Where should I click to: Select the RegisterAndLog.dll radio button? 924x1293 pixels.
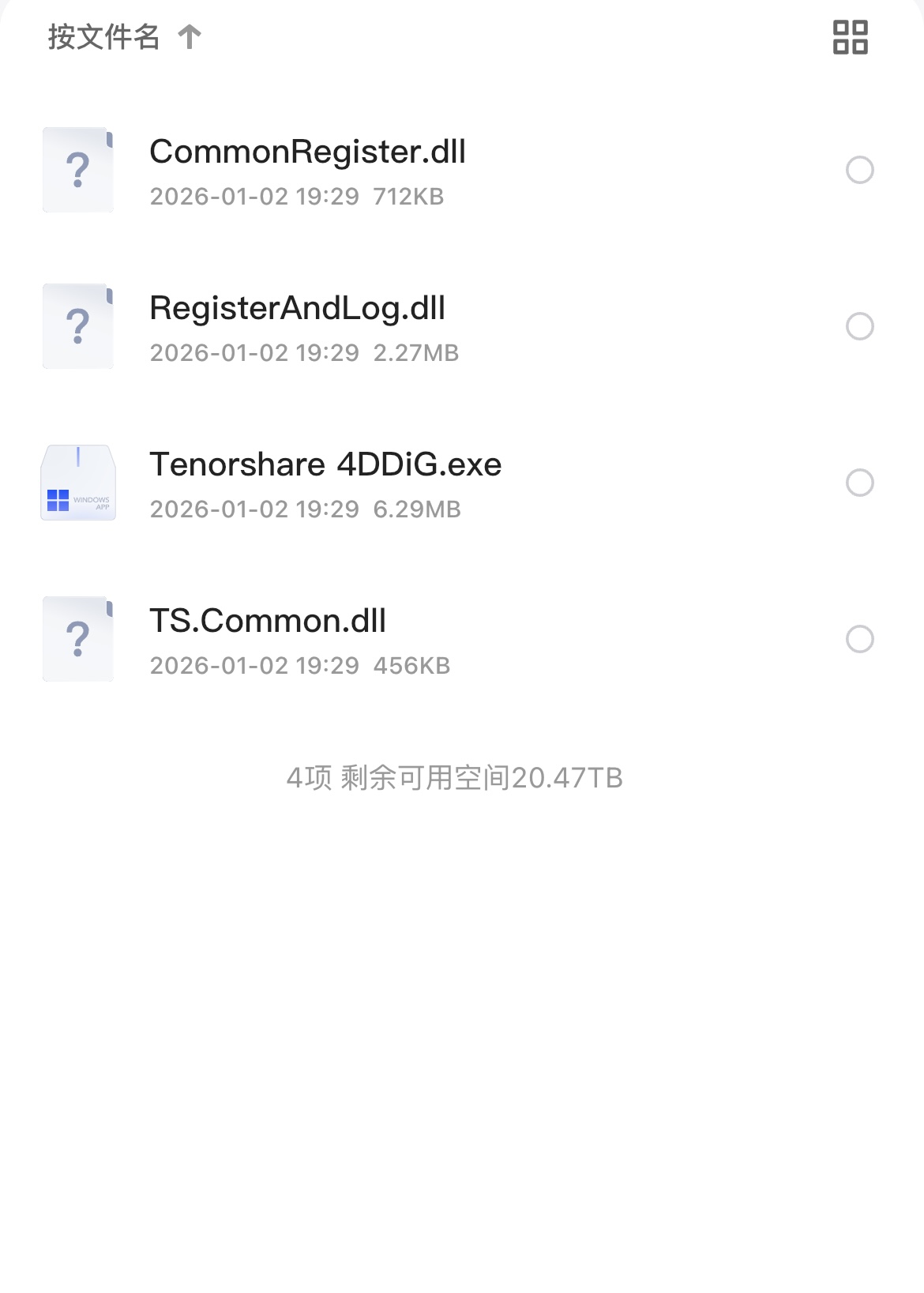(x=859, y=326)
